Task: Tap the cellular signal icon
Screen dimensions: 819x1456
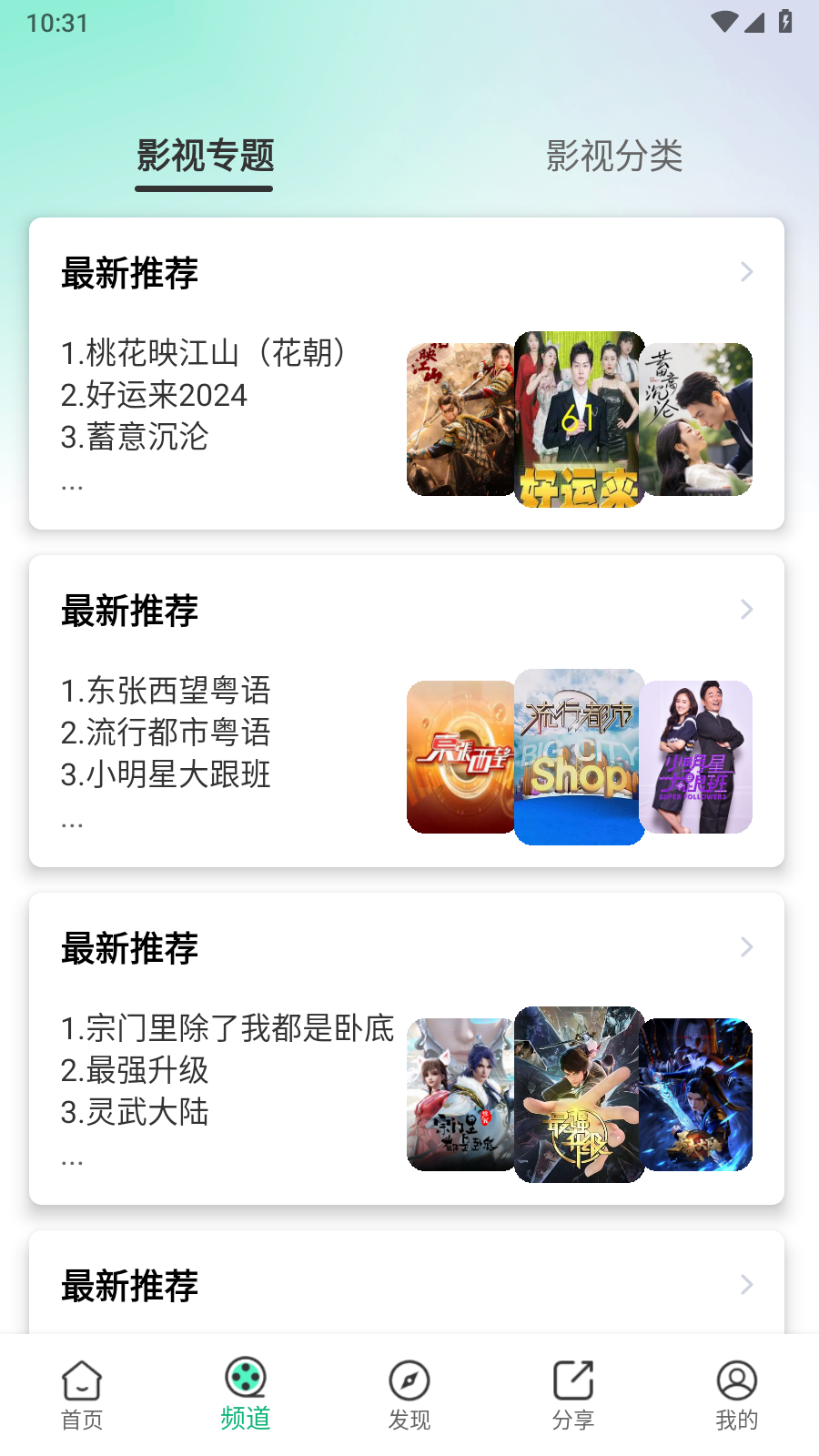Action: (754, 24)
